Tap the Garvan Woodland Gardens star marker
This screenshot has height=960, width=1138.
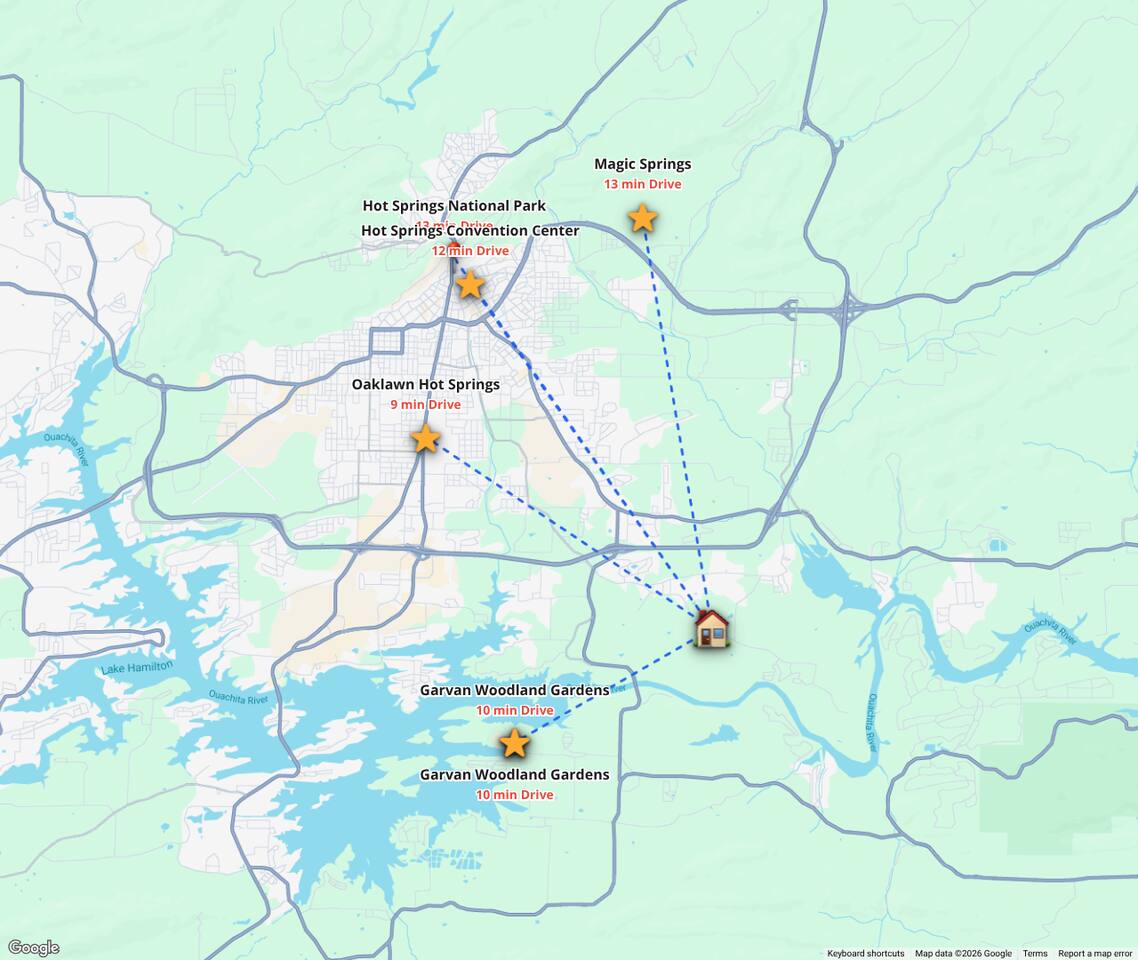tap(514, 743)
